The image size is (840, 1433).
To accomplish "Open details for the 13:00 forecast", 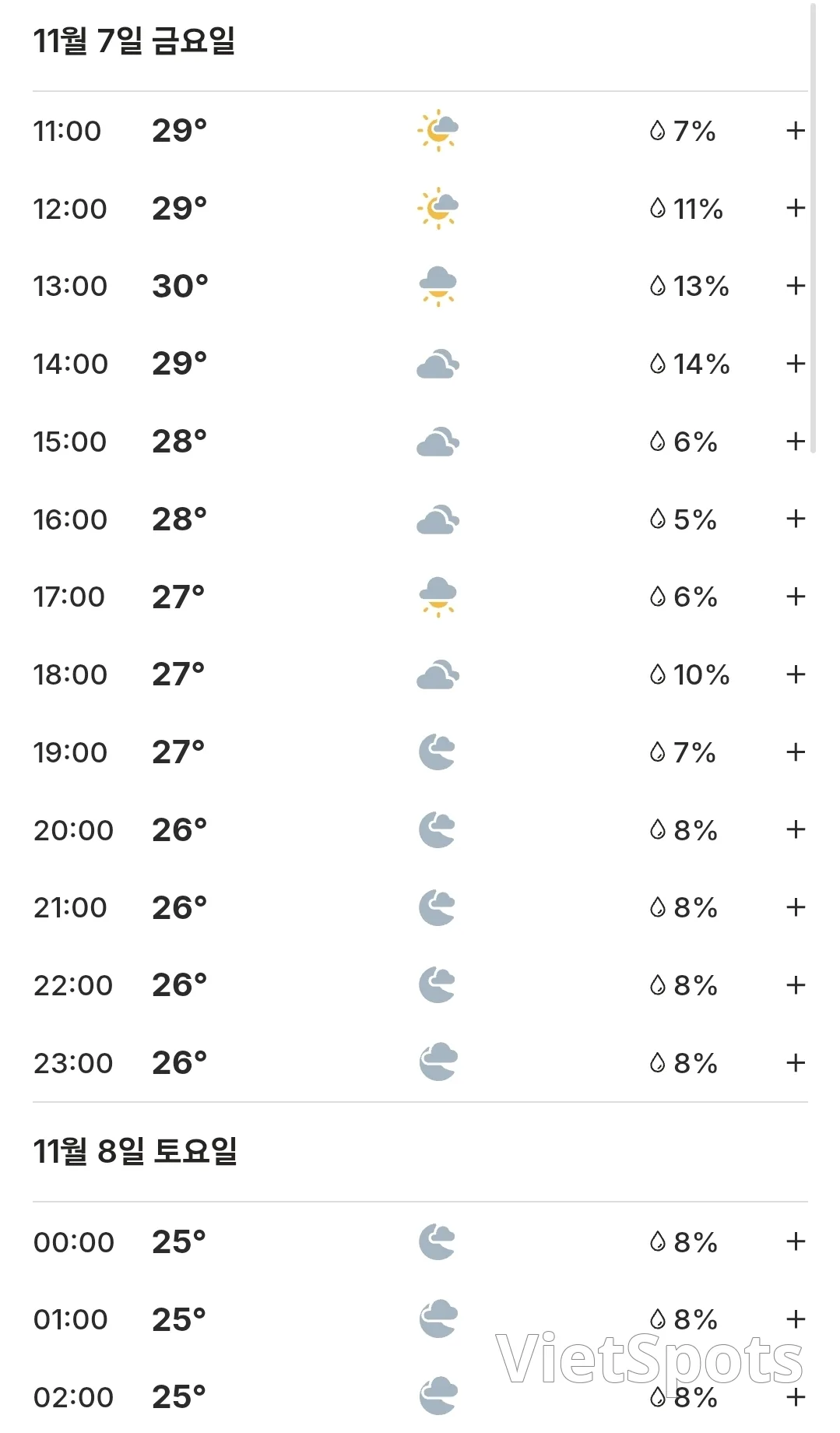I will coord(795,286).
